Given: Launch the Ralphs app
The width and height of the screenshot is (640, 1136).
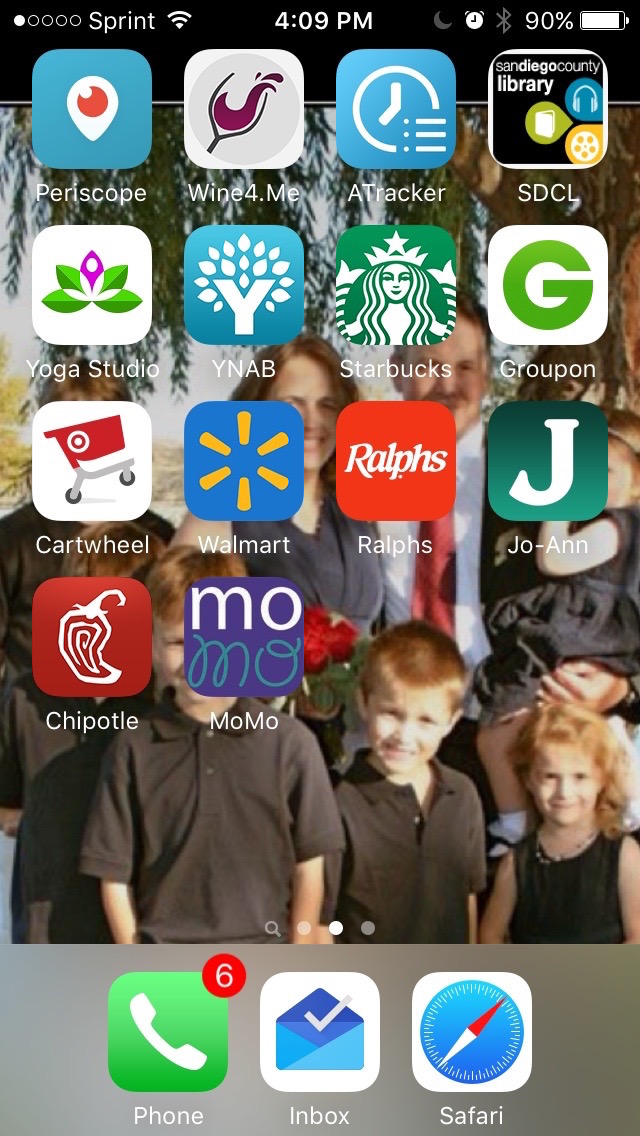Looking at the screenshot, I should [x=396, y=462].
